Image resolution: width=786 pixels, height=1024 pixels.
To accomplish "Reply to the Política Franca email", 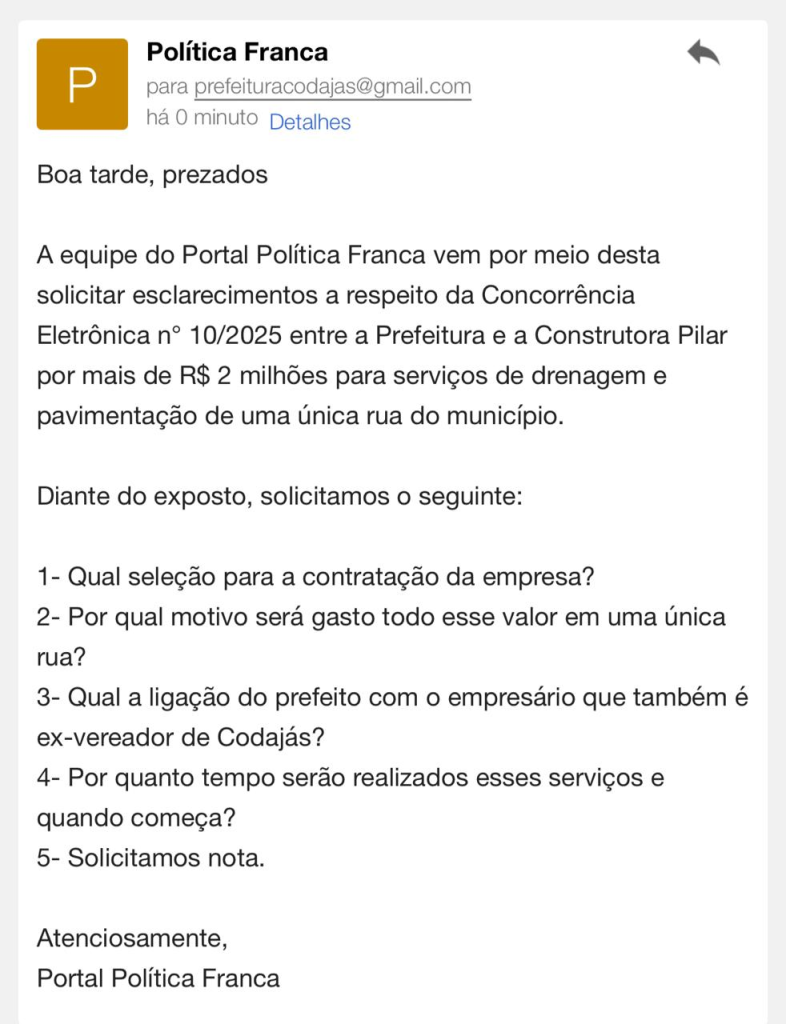I will pyautogui.click(x=703, y=54).
